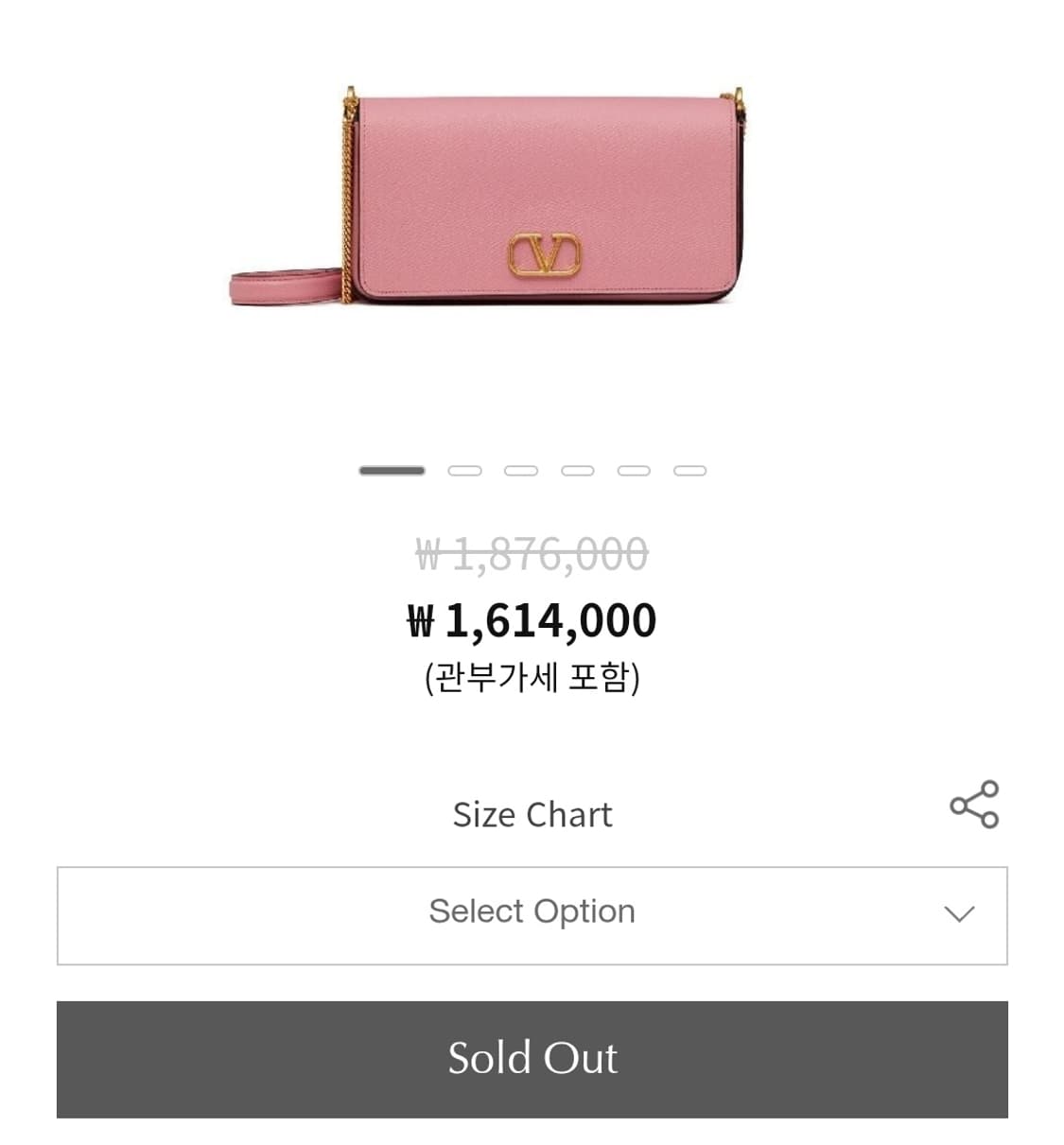Activate the highlighted carousel position marker

pos(391,470)
